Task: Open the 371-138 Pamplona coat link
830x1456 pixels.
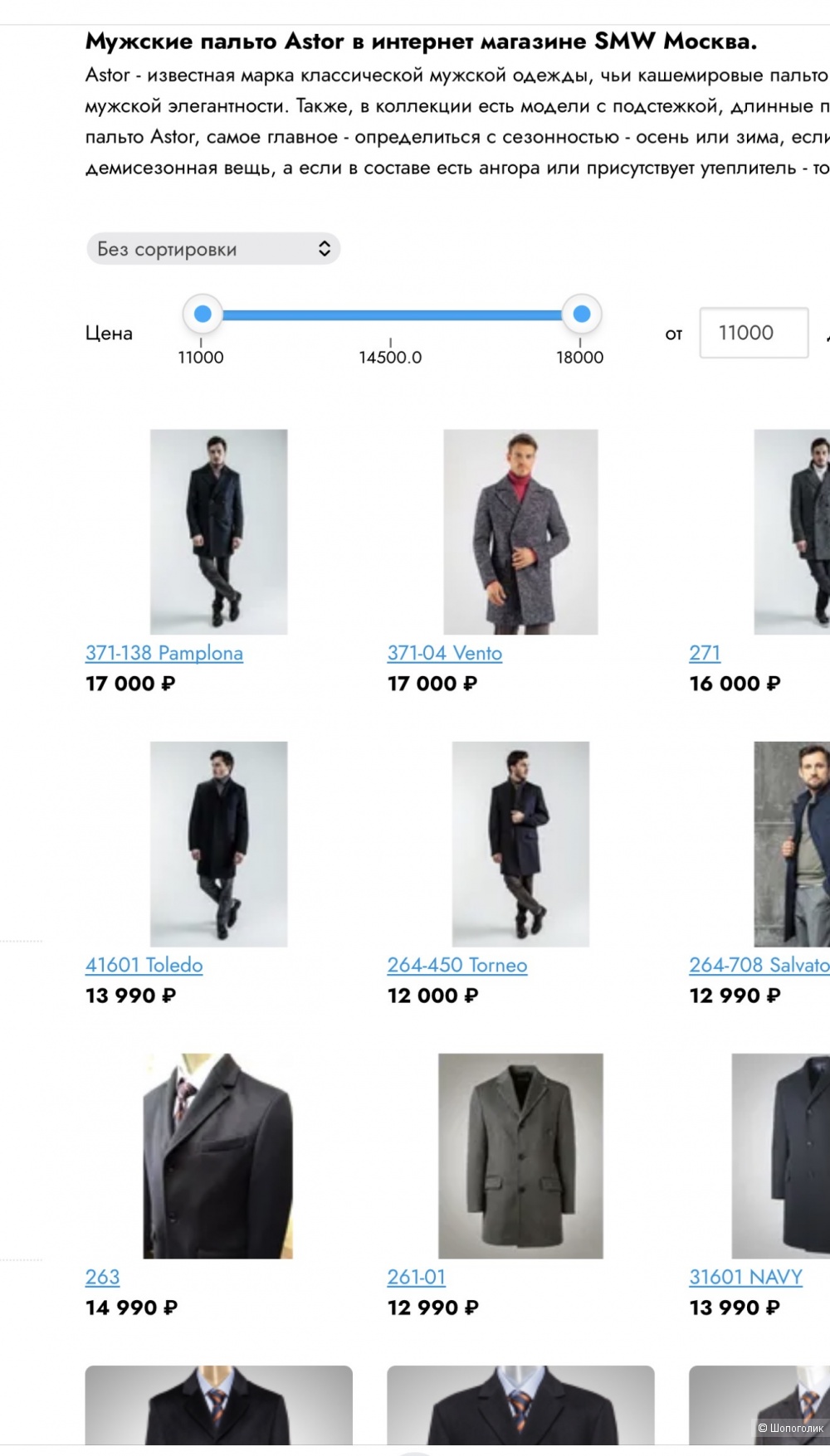Action: coord(164,653)
